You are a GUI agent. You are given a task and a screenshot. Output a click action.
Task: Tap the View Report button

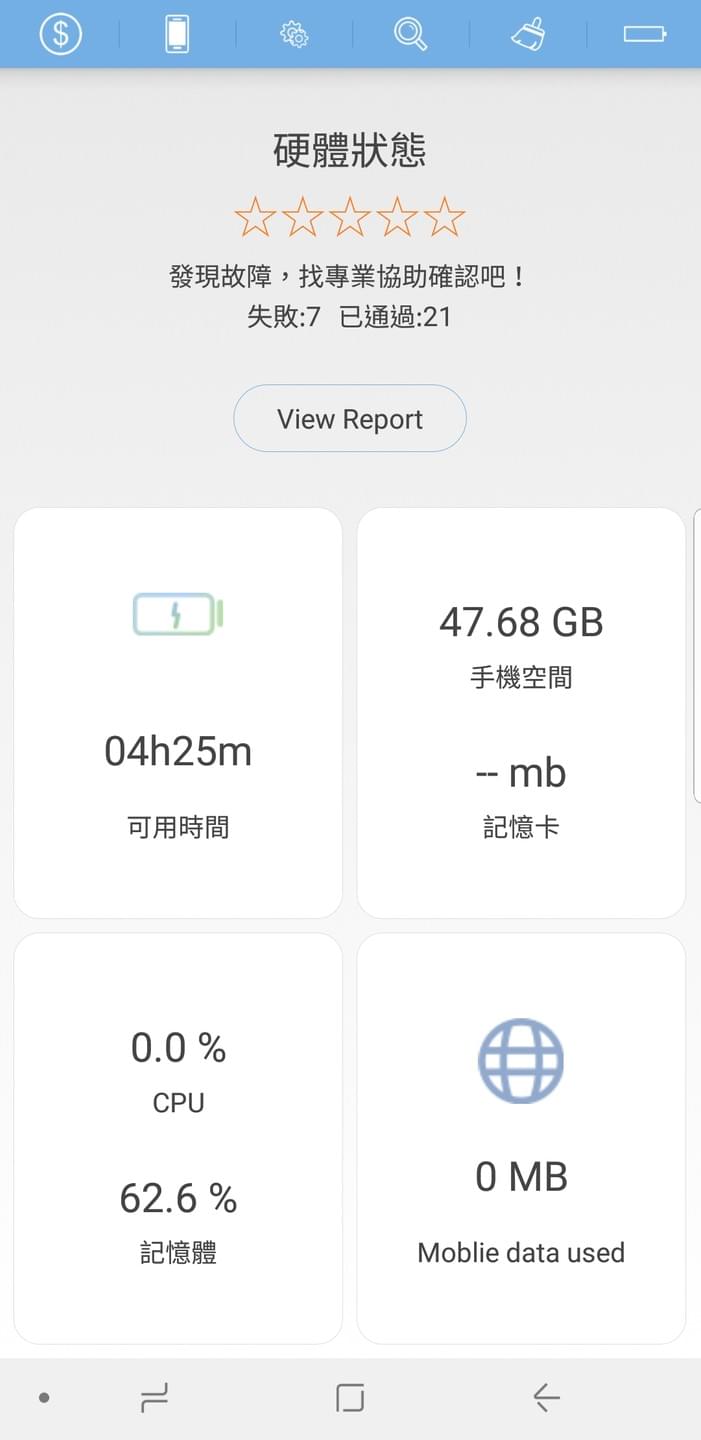click(x=350, y=419)
